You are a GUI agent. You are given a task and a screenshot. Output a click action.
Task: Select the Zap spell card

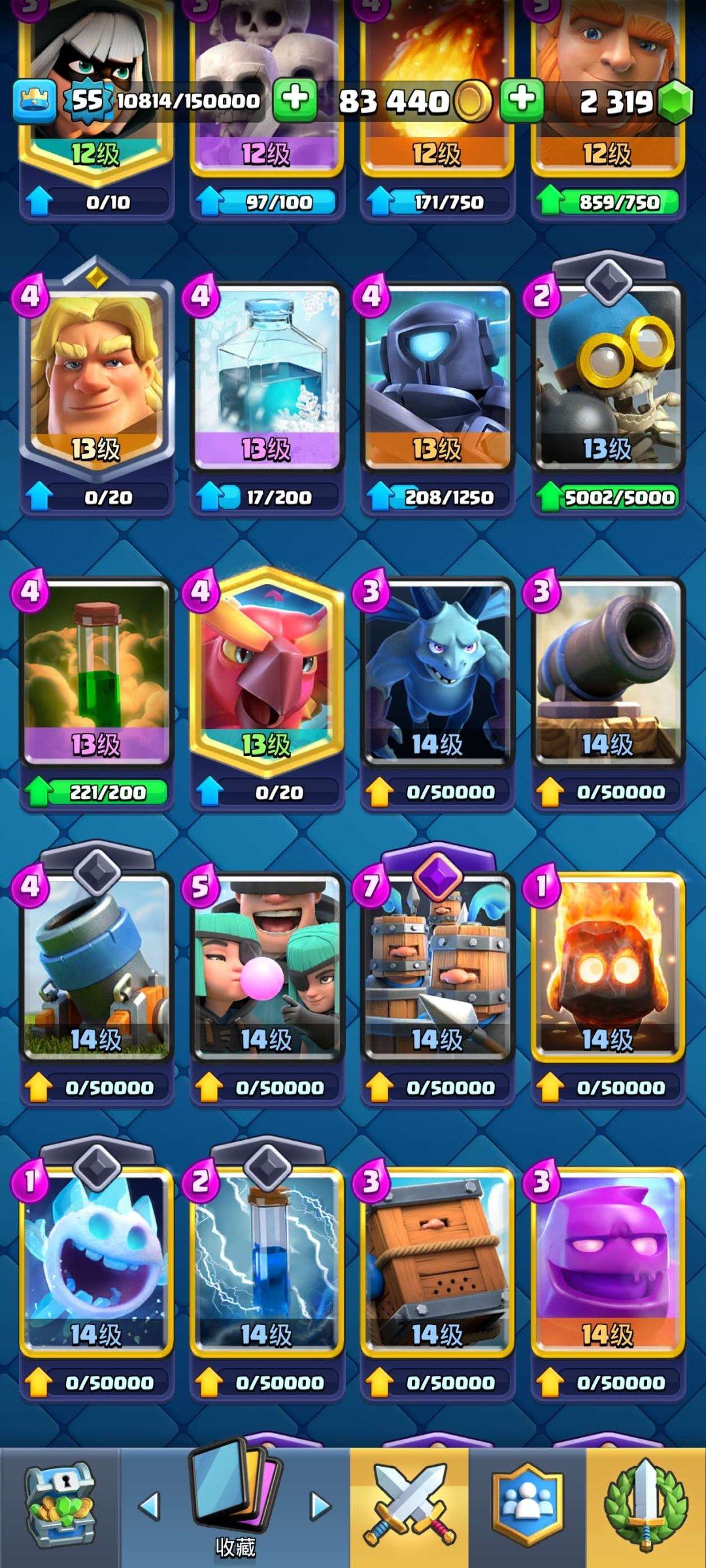click(x=266, y=1261)
